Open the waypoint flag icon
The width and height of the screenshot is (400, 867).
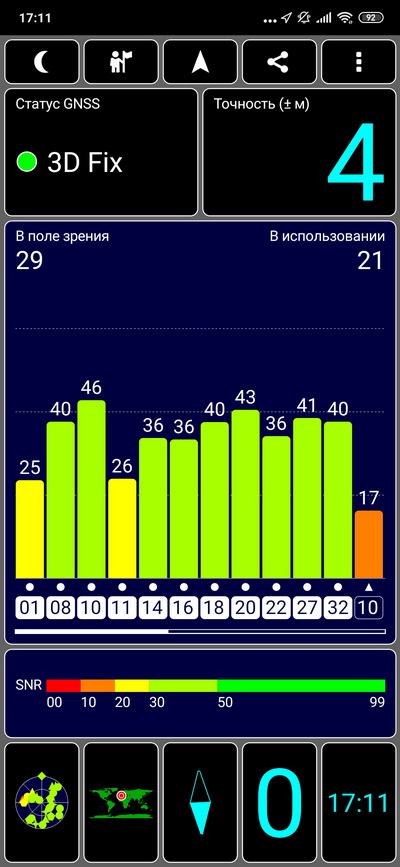point(121,62)
